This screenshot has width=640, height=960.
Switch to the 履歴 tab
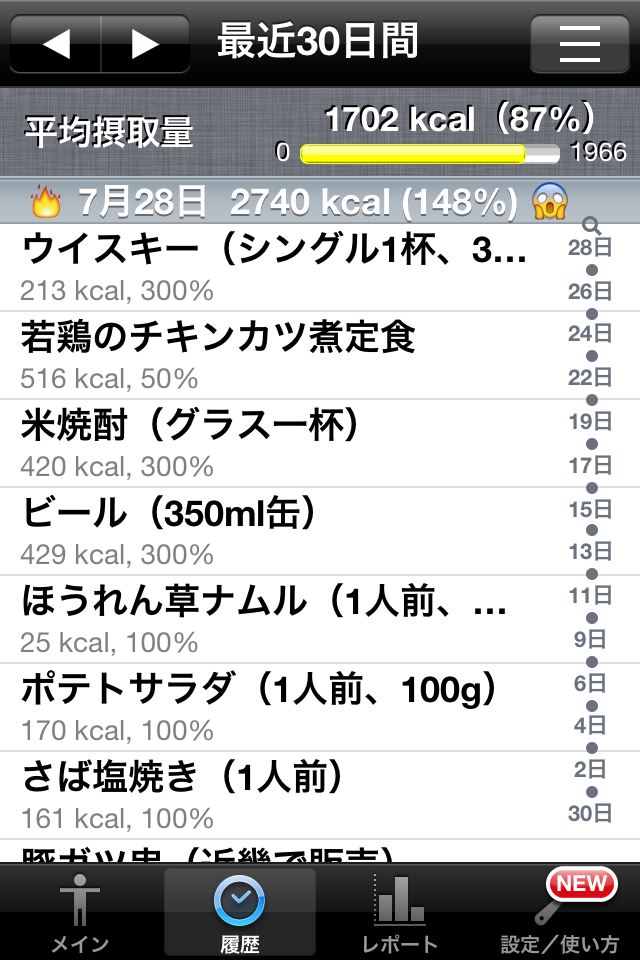240,912
